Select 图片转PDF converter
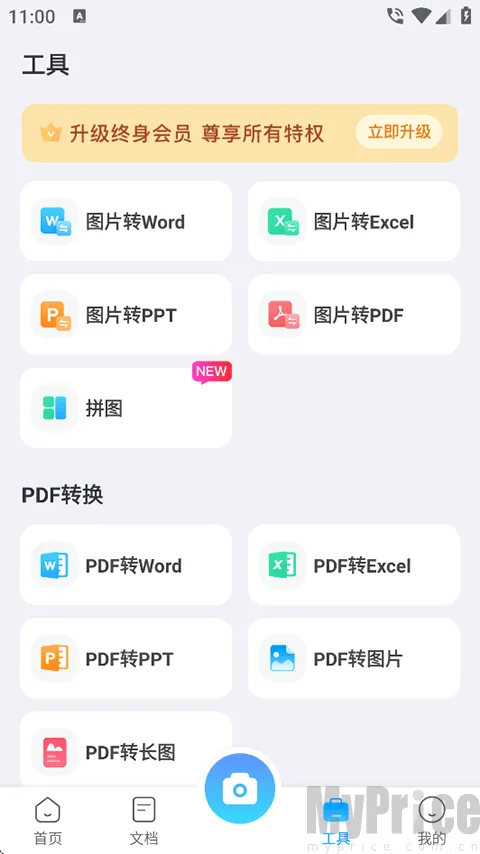Viewport: 480px width, 854px height. (x=354, y=314)
